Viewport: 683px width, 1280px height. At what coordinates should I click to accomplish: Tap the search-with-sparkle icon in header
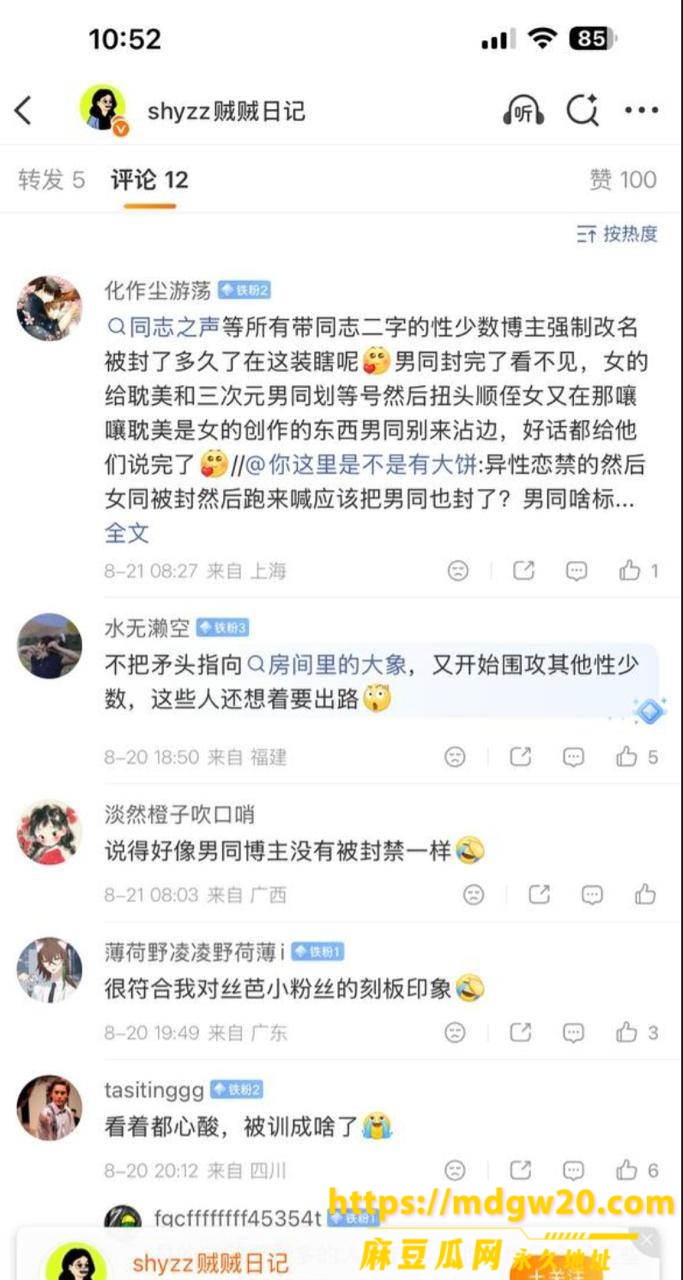582,110
